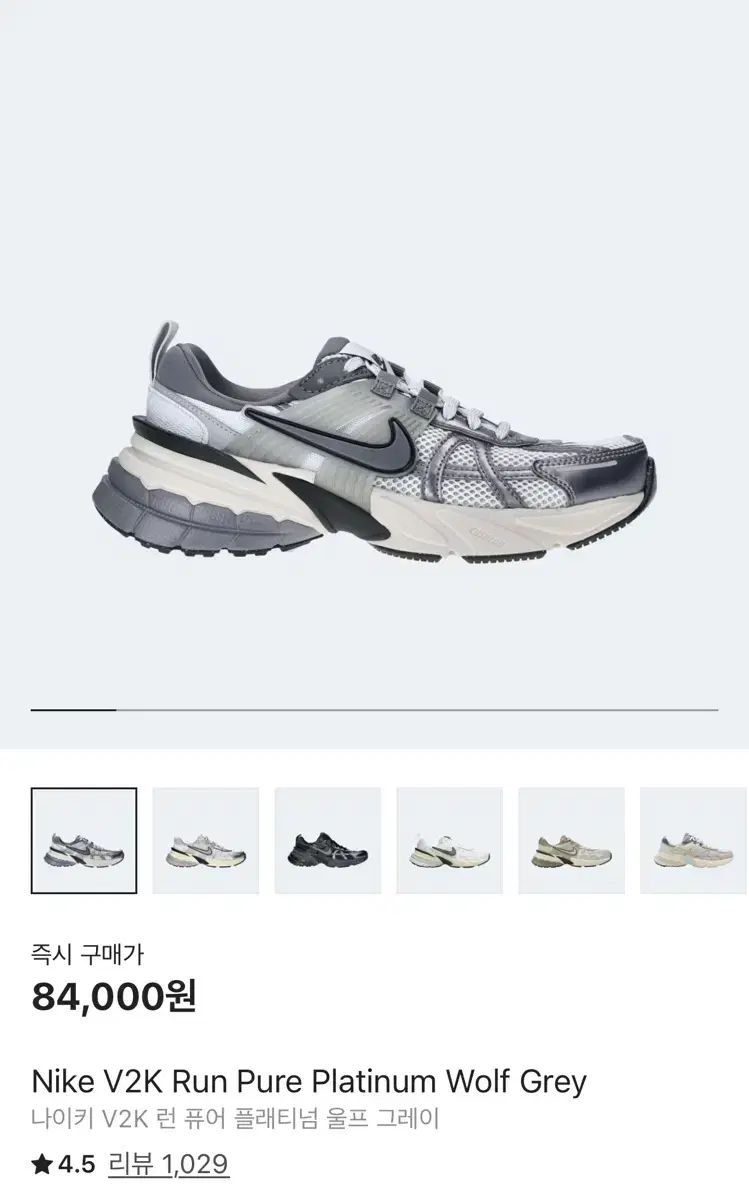Choose the white colorway thumbnail
The width and height of the screenshot is (749, 1200).
coord(450,840)
